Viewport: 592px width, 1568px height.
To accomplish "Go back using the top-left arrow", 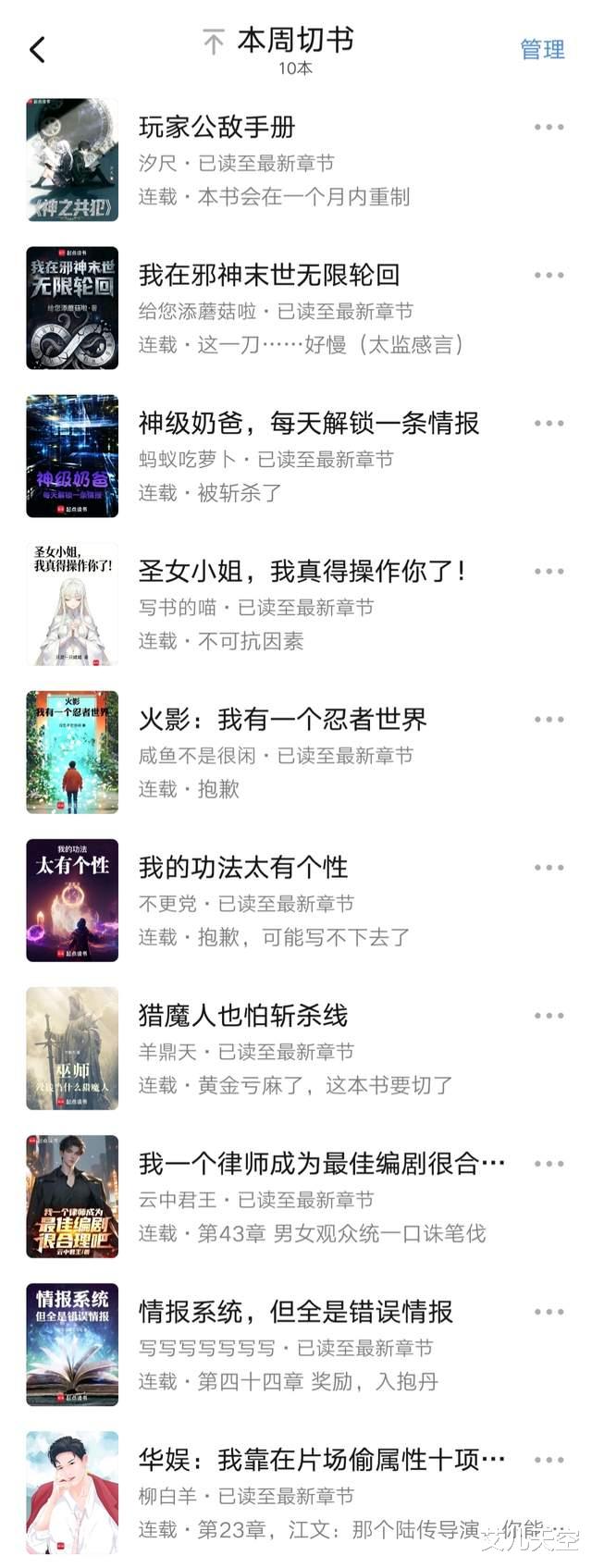I will [38, 50].
